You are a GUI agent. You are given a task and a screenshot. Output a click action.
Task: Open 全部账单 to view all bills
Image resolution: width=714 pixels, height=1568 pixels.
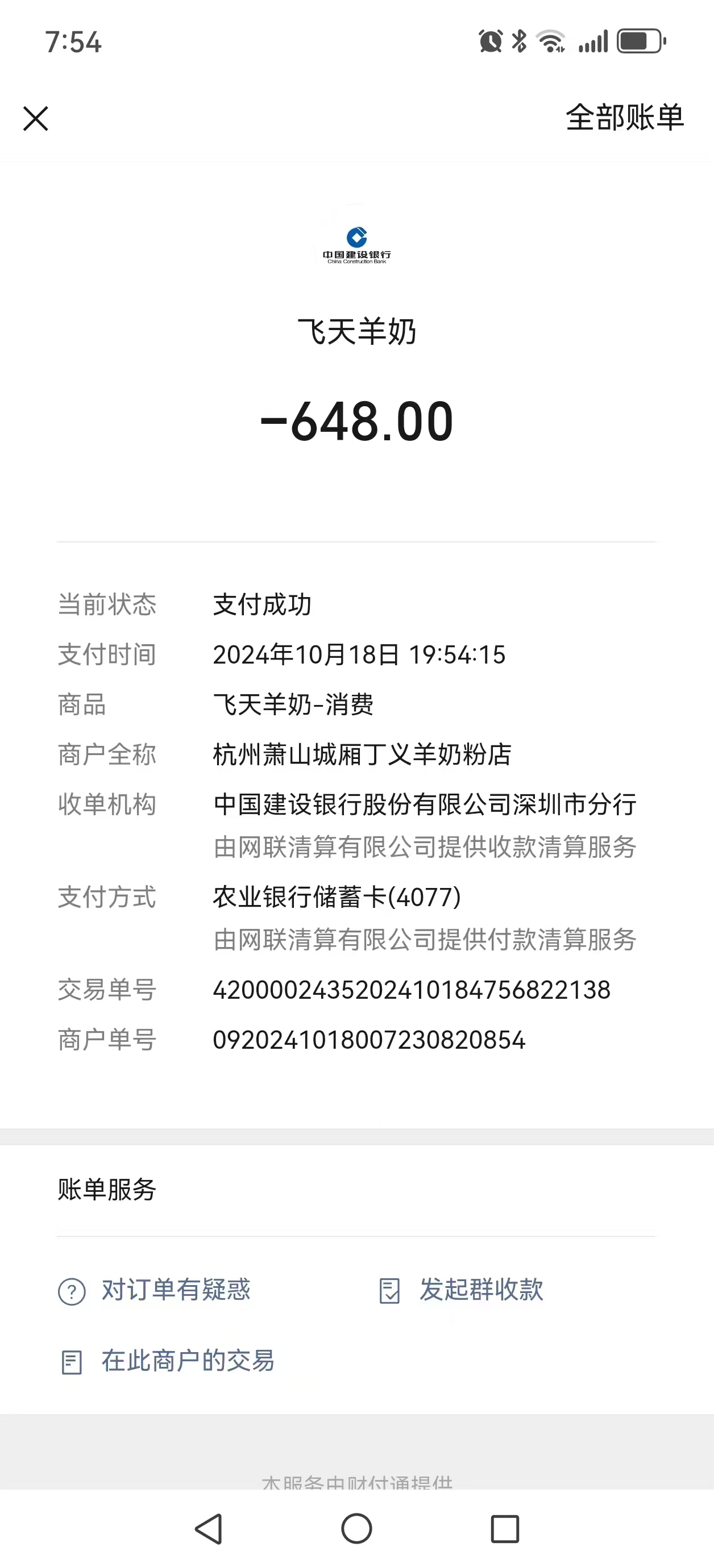click(x=624, y=118)
